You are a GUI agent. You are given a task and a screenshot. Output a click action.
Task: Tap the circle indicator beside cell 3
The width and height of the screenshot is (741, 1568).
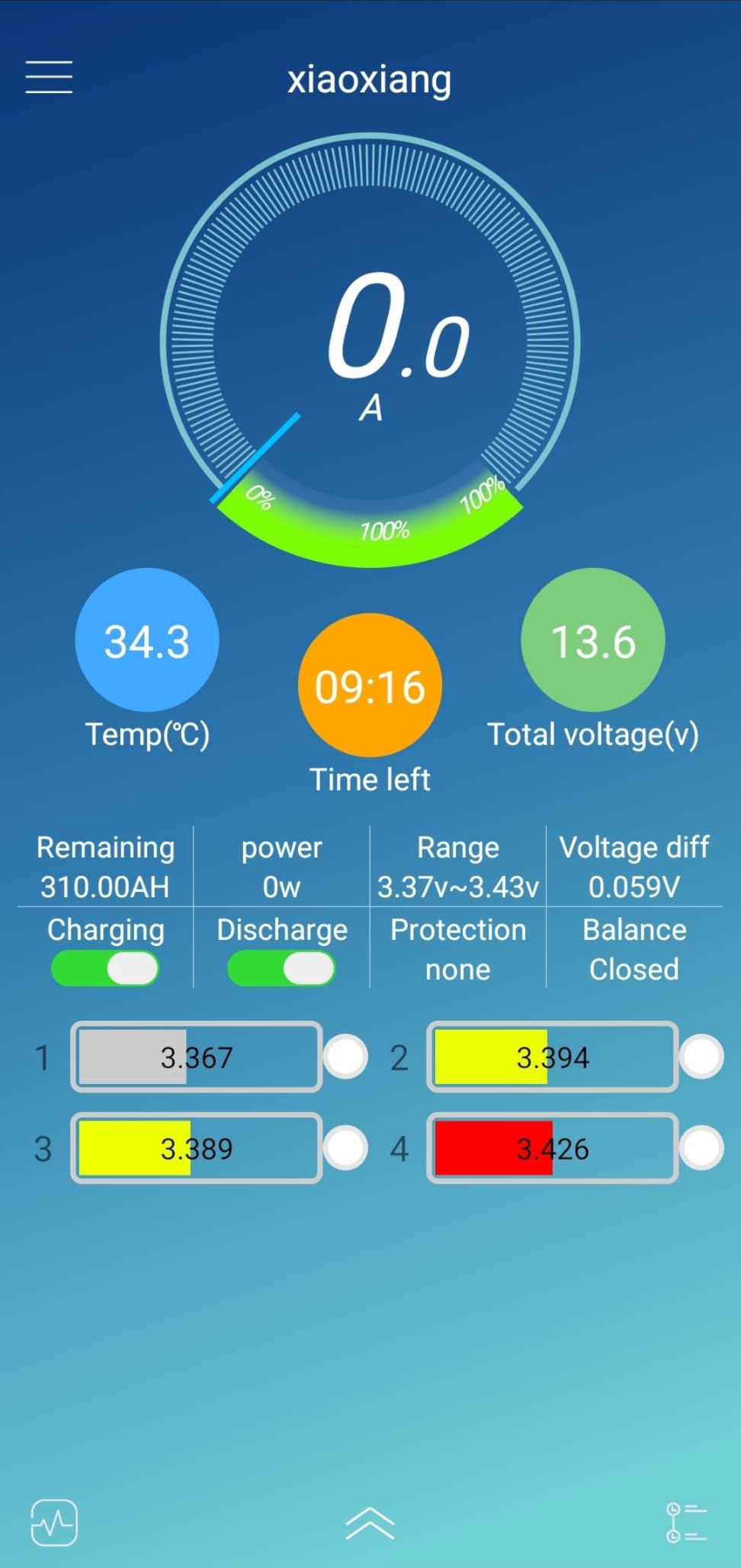(345, 1148)
